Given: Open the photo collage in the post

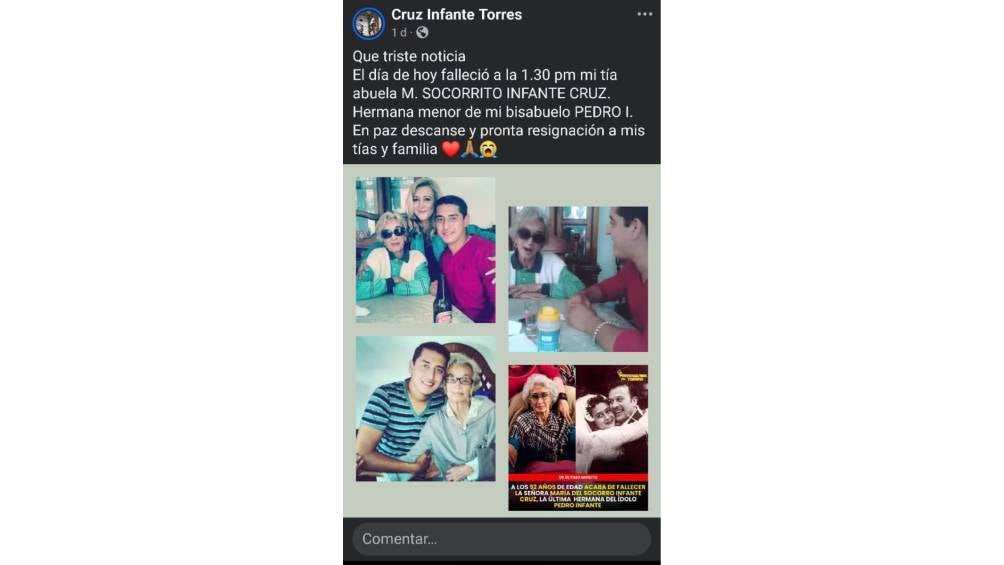Looking at the screenshot, I should pos(501,340).
